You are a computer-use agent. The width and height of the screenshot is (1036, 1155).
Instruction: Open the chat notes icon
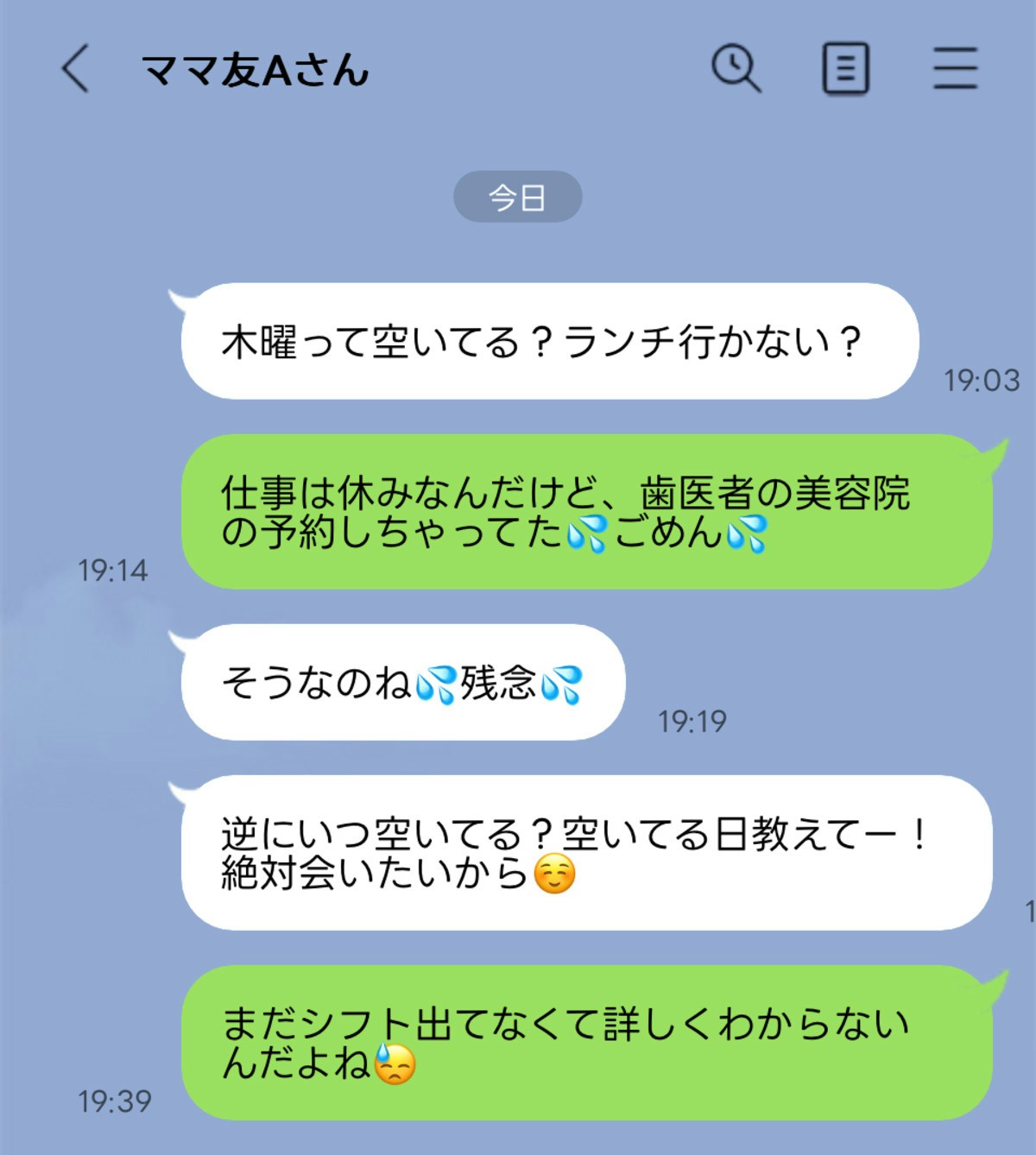(845, 69)
